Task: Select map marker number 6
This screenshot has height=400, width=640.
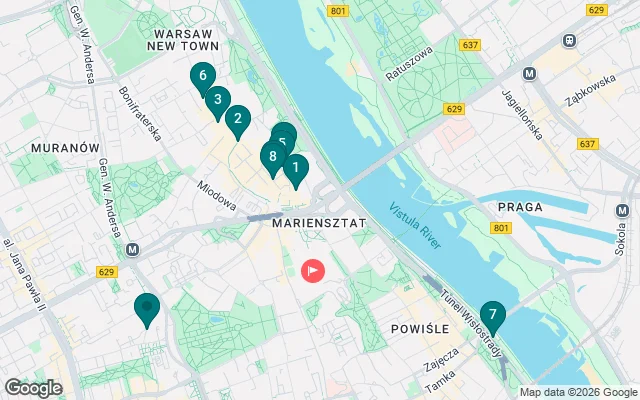Action: pos(203,76)
